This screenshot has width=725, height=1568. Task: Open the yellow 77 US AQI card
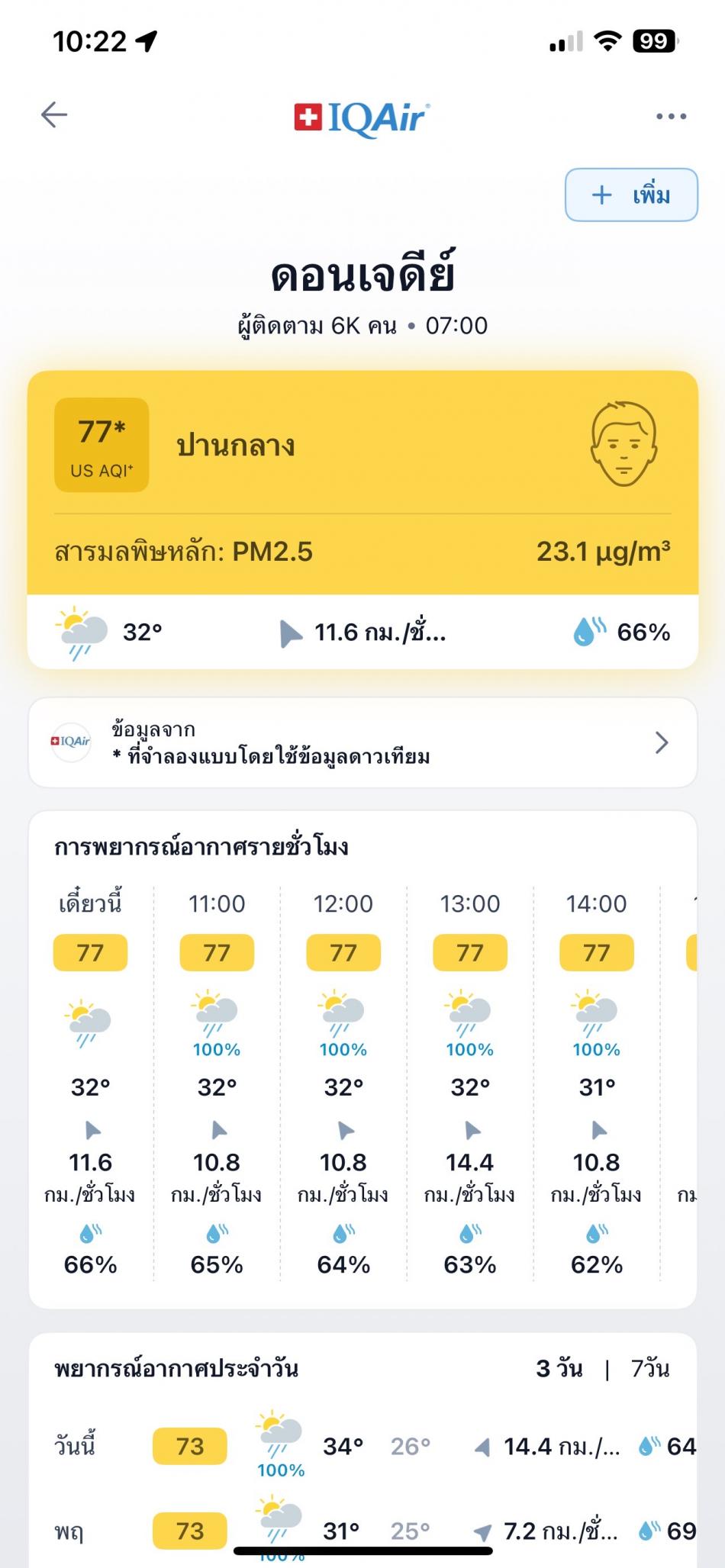click(x=362, y=482)
